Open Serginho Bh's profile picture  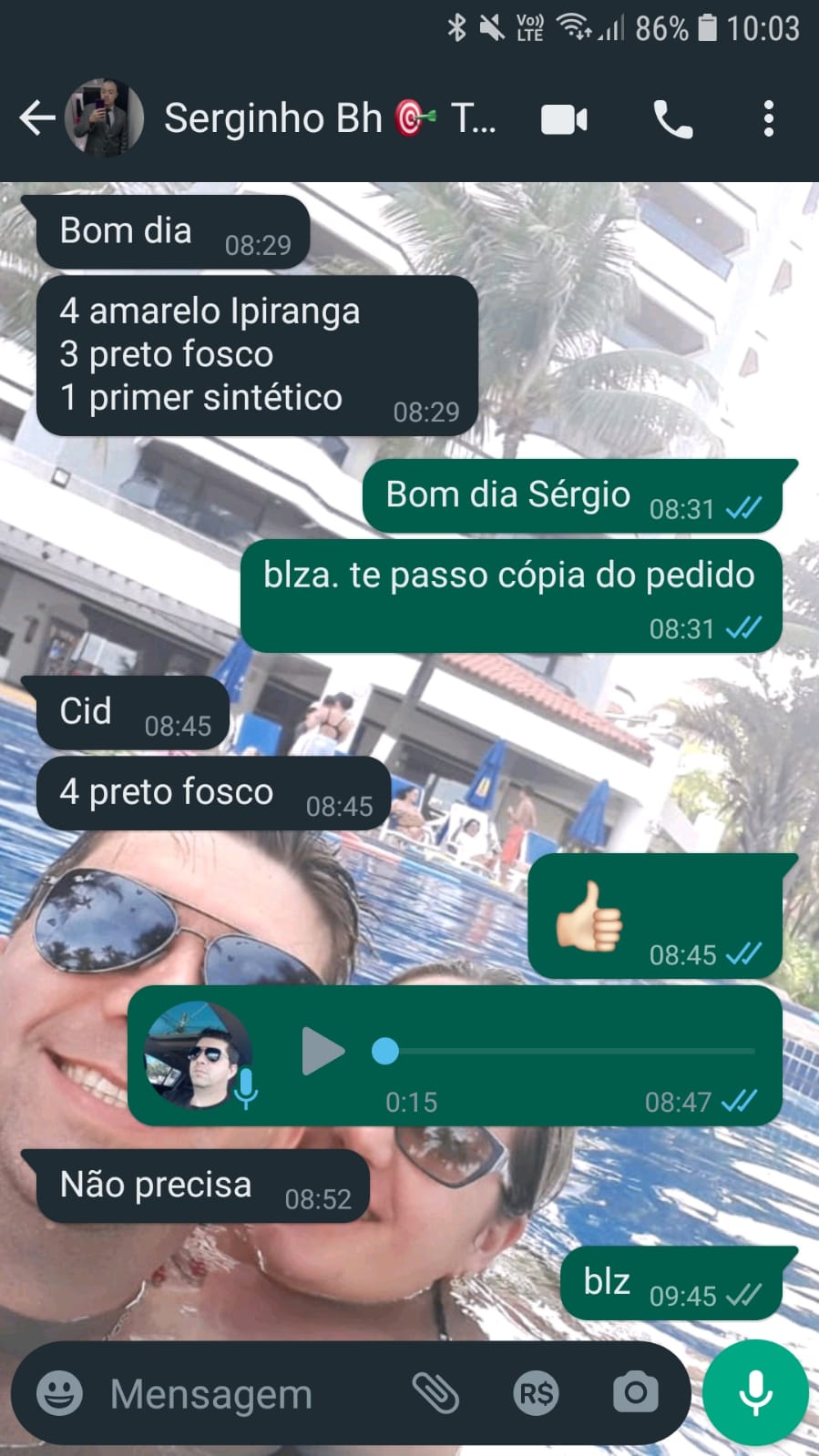click(x=104, y=118)
